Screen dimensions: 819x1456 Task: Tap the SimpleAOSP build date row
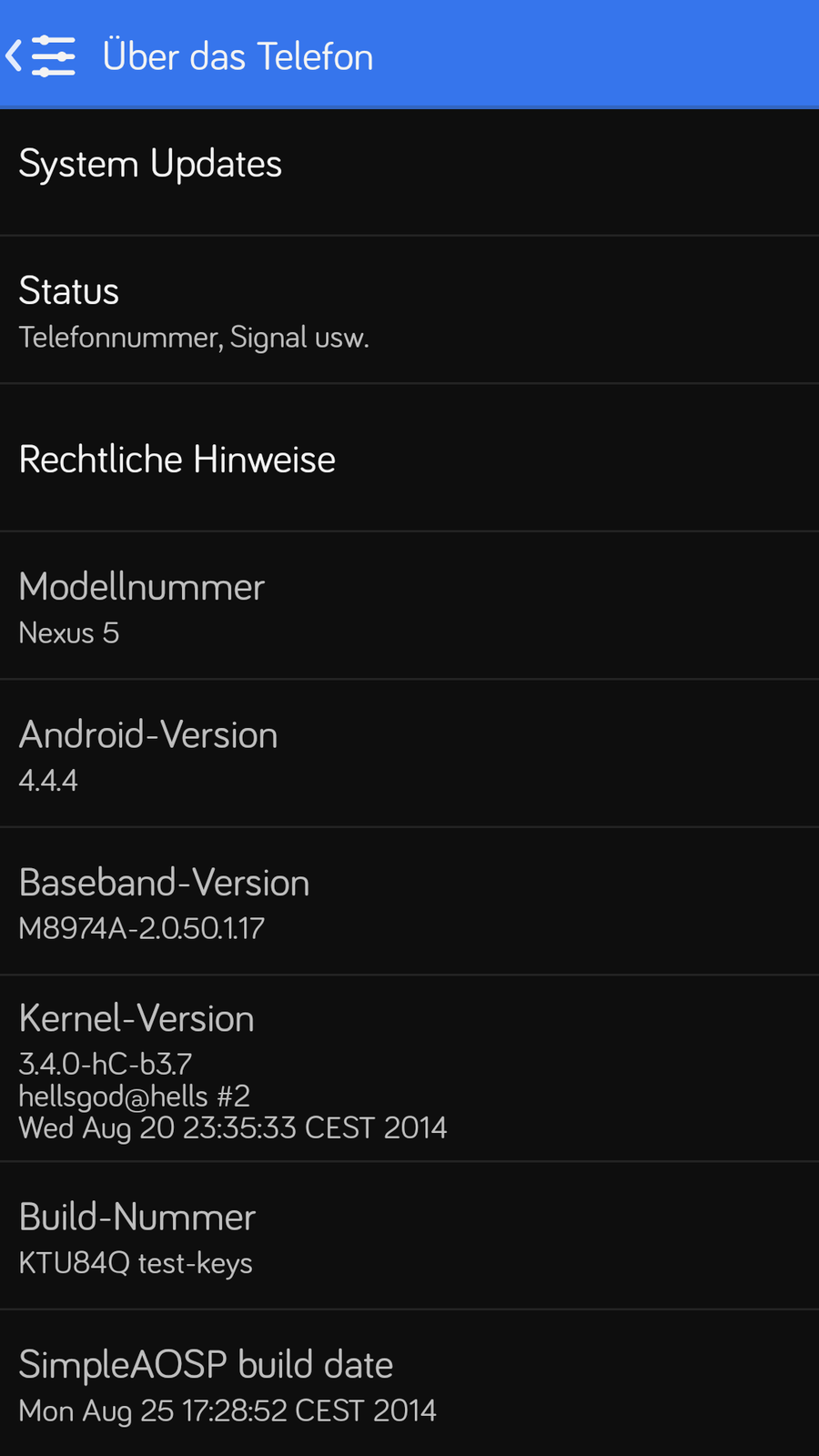[x=409, y=1384]
